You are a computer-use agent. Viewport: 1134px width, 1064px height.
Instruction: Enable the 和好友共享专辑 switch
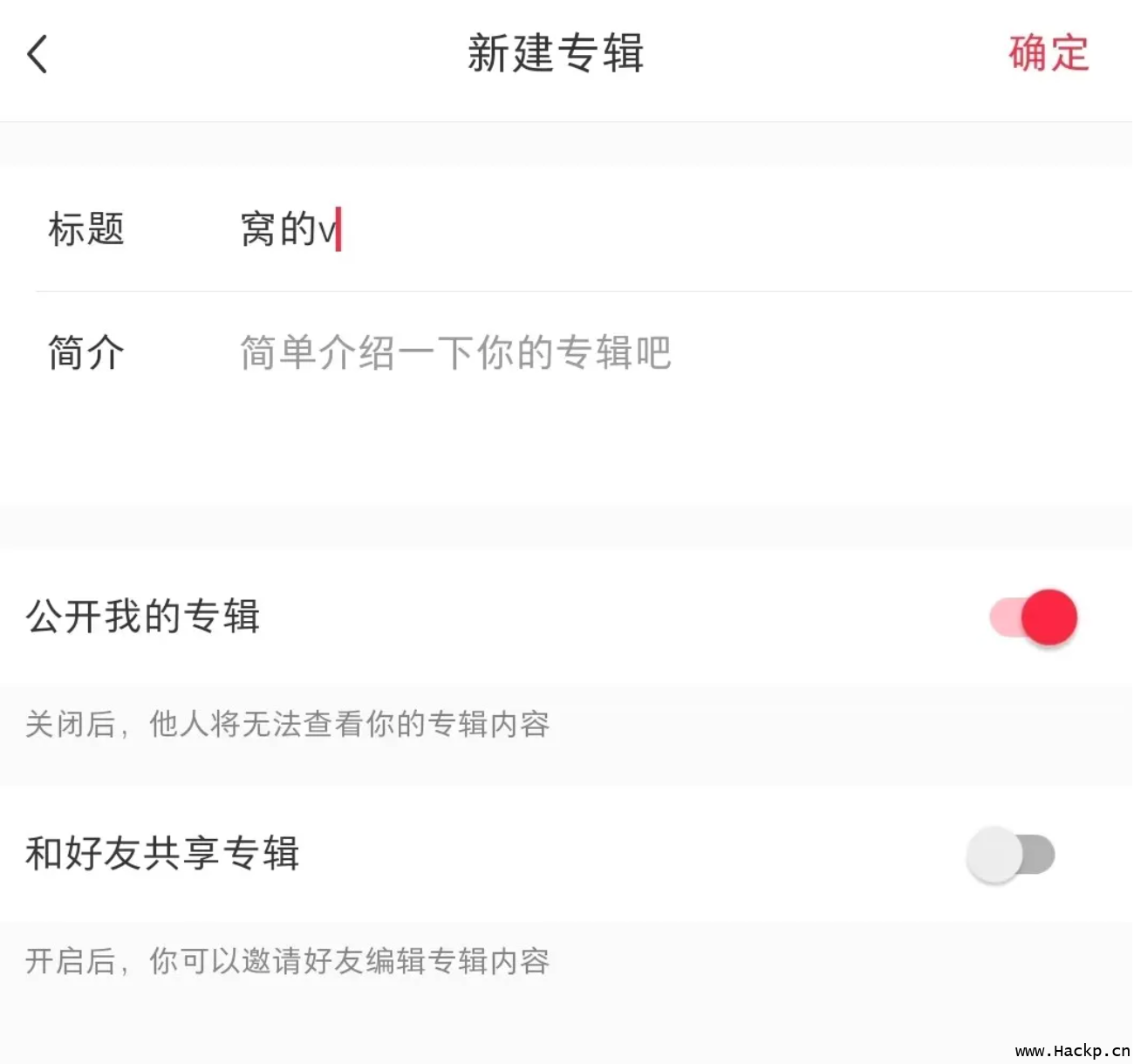(x=1010, y=855)
